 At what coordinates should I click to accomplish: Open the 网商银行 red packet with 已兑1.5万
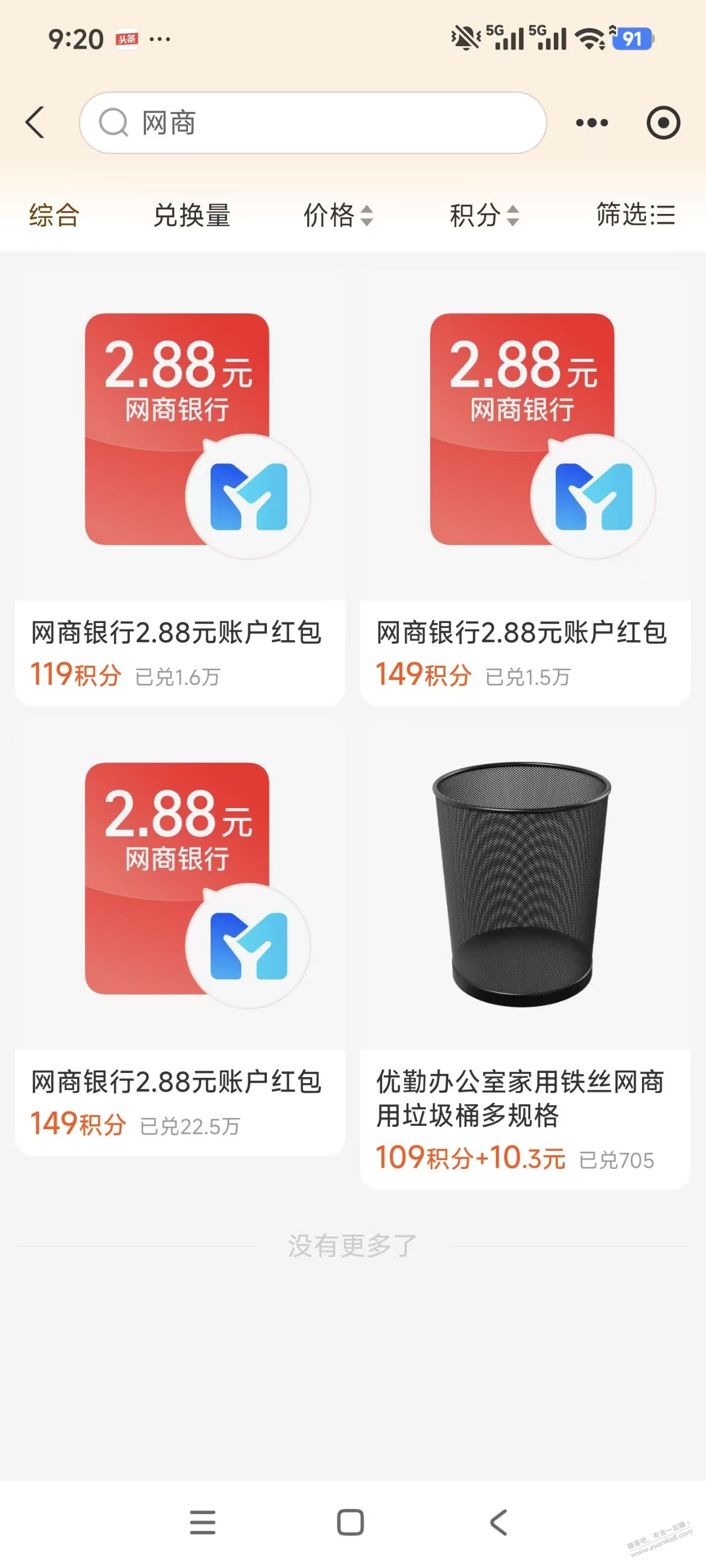tap(525, 487)
